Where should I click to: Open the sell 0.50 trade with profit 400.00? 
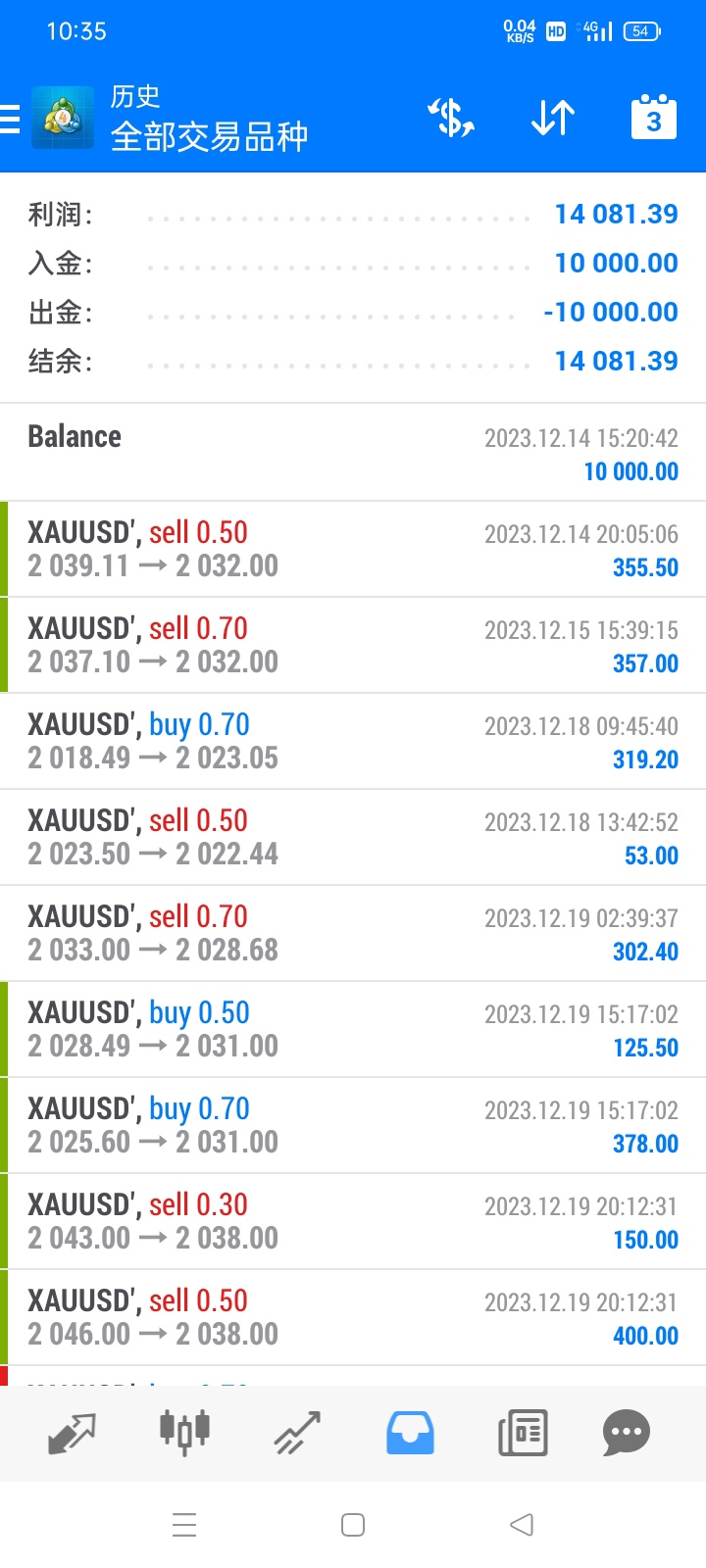(353, 1317)
